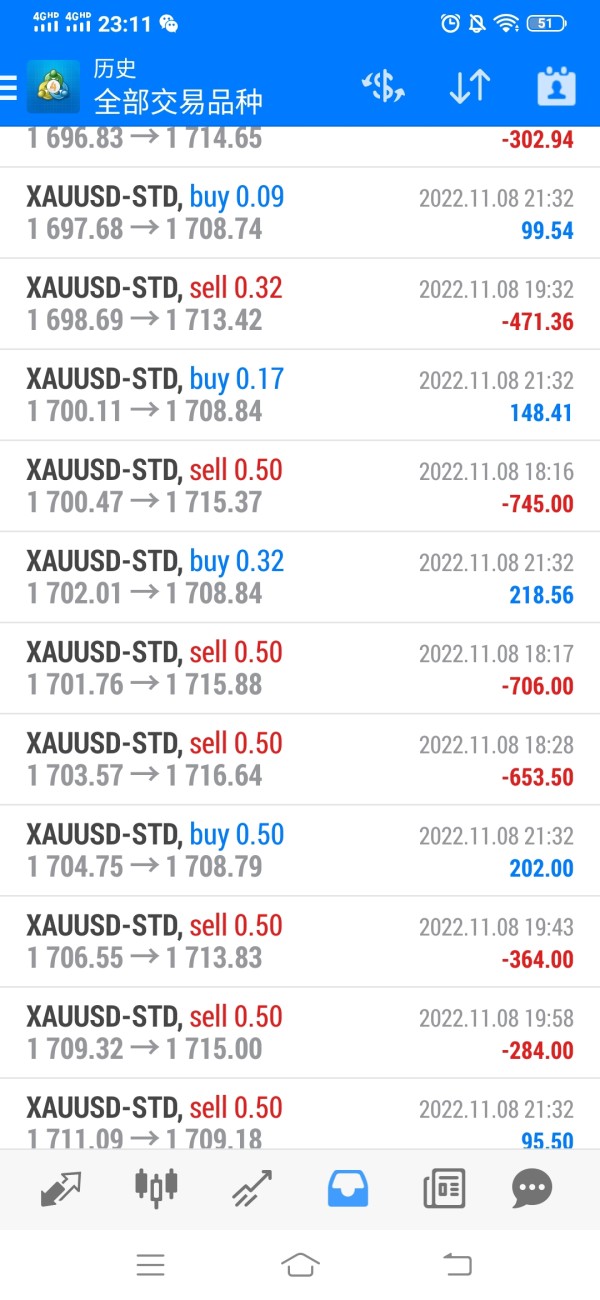
Task: Select the sell 0.50 trade losing 364.00
Action: (x=300, y=941)
